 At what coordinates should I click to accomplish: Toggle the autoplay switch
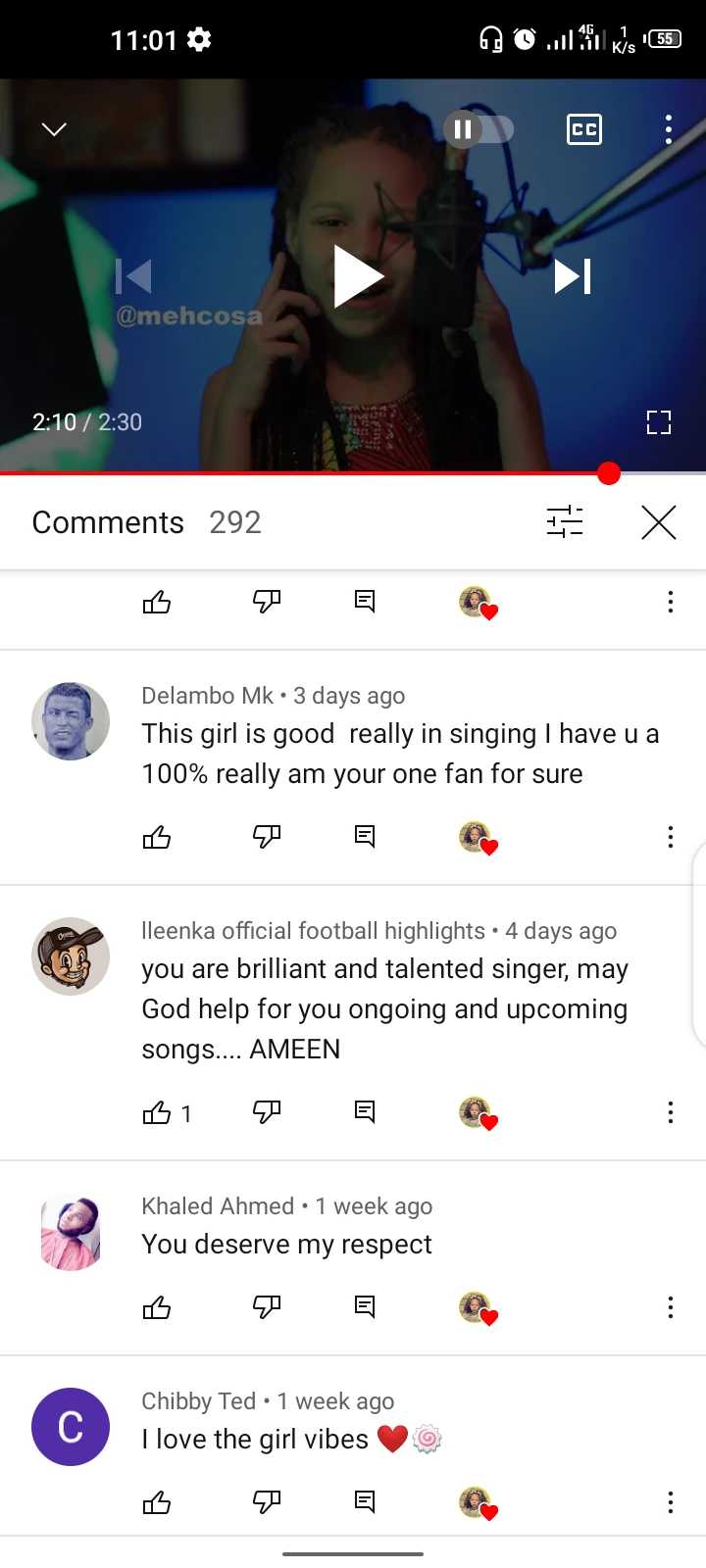(479, 129)
